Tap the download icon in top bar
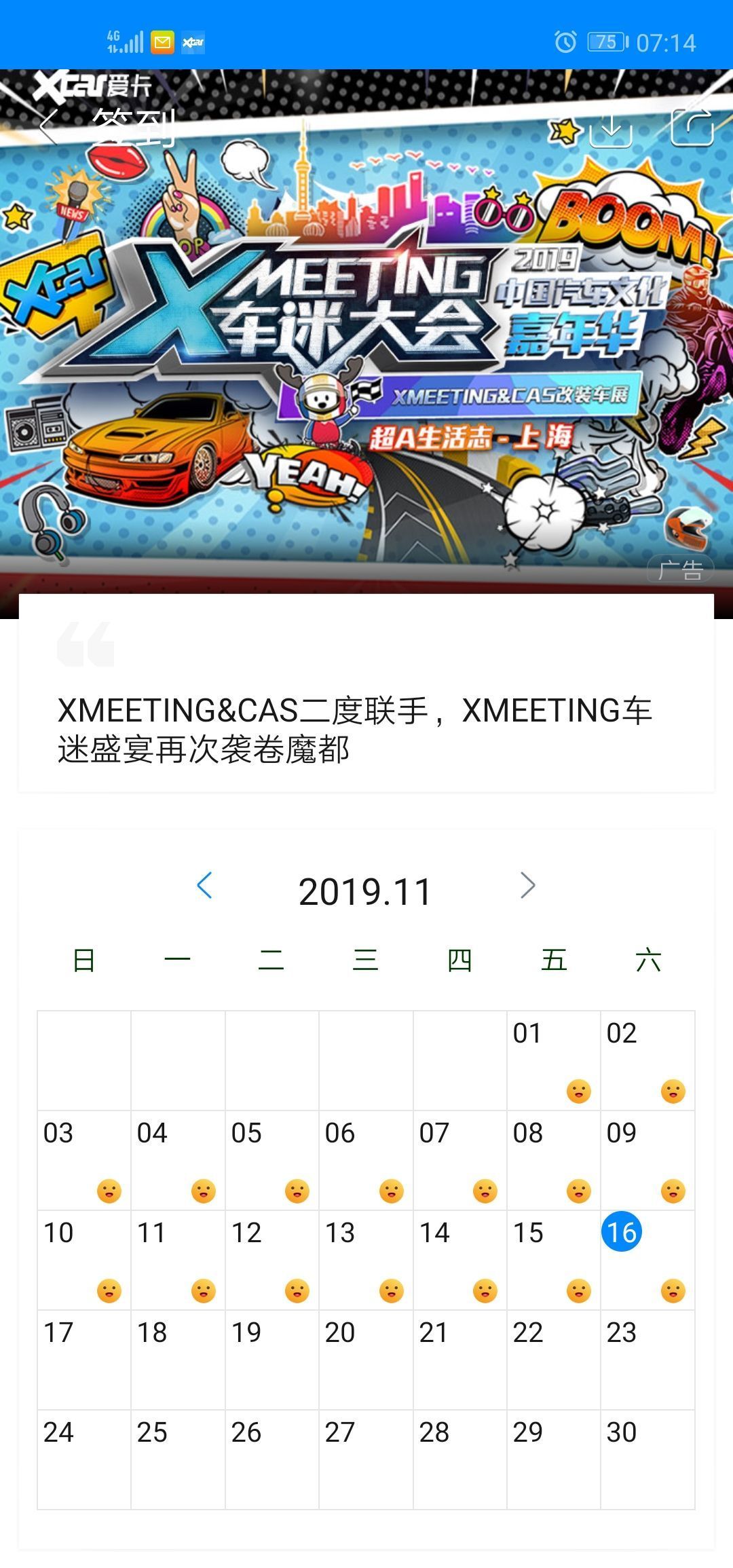The width and height of the screenshot is (733, 1568). click(610, 127)
